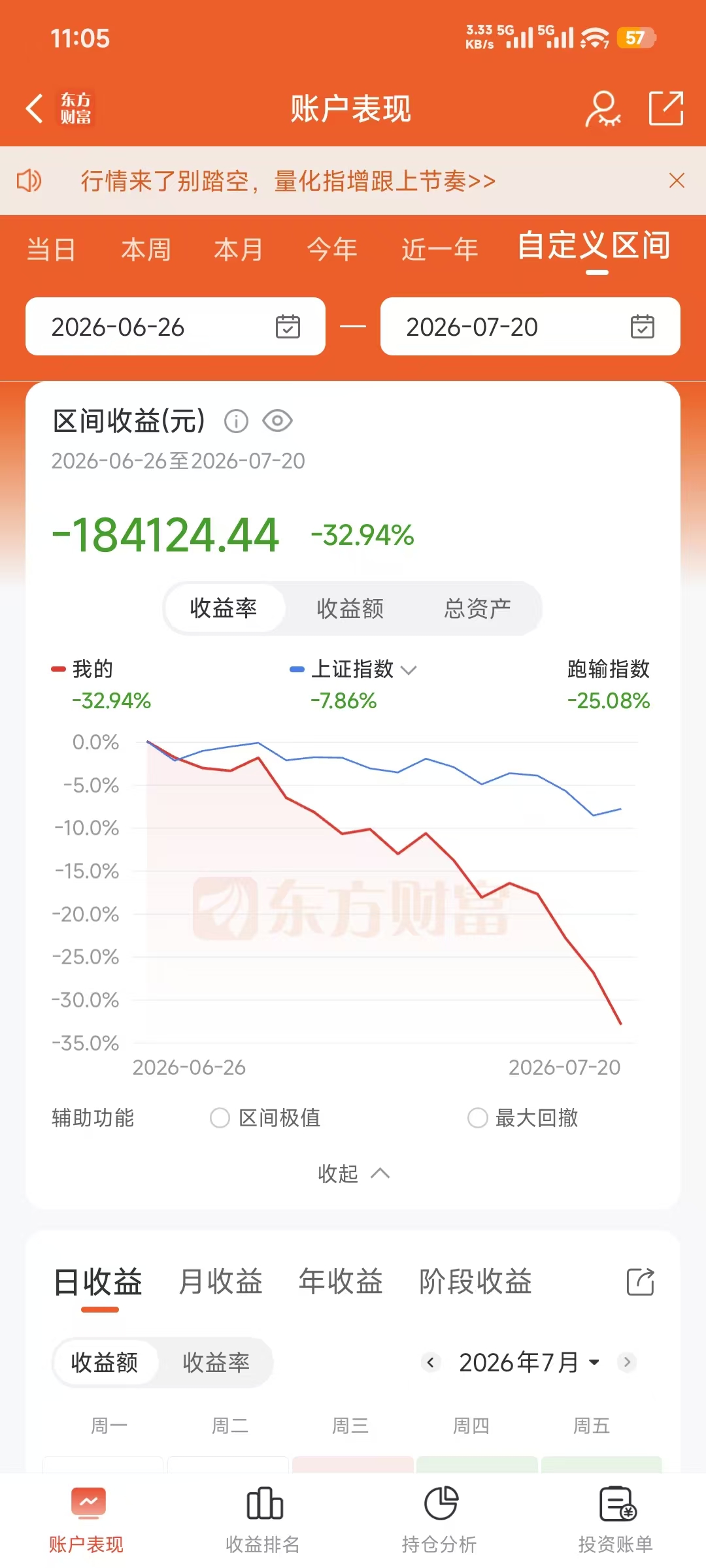Collapse the chart with 收起
This screenshot has width=706, height=1568.
[353, 1173]
